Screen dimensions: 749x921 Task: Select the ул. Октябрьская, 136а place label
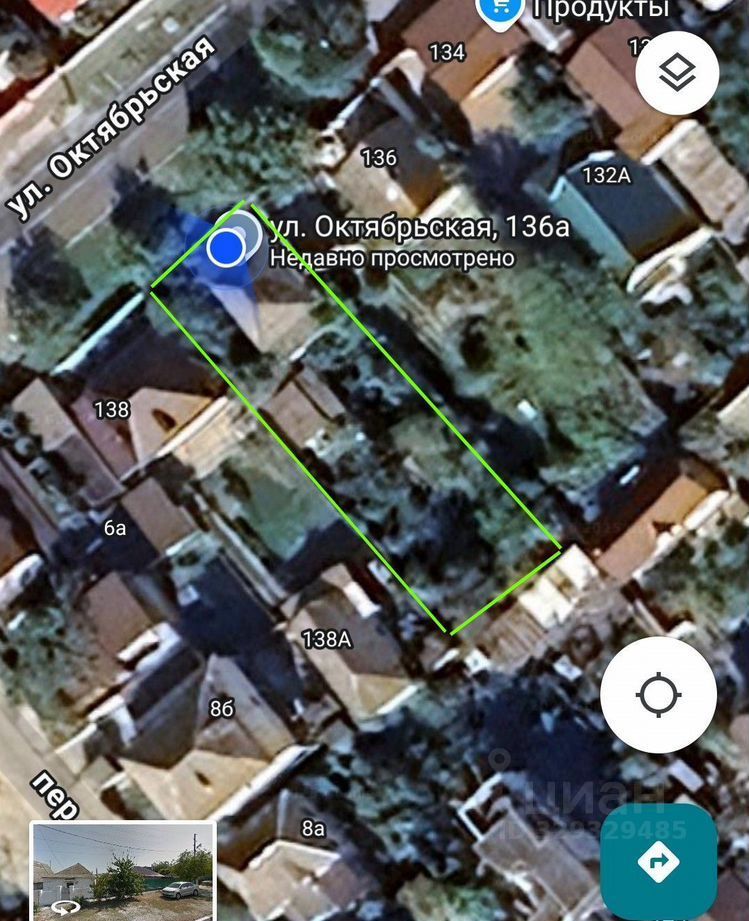pyautogui.click(x=420, y=227)
